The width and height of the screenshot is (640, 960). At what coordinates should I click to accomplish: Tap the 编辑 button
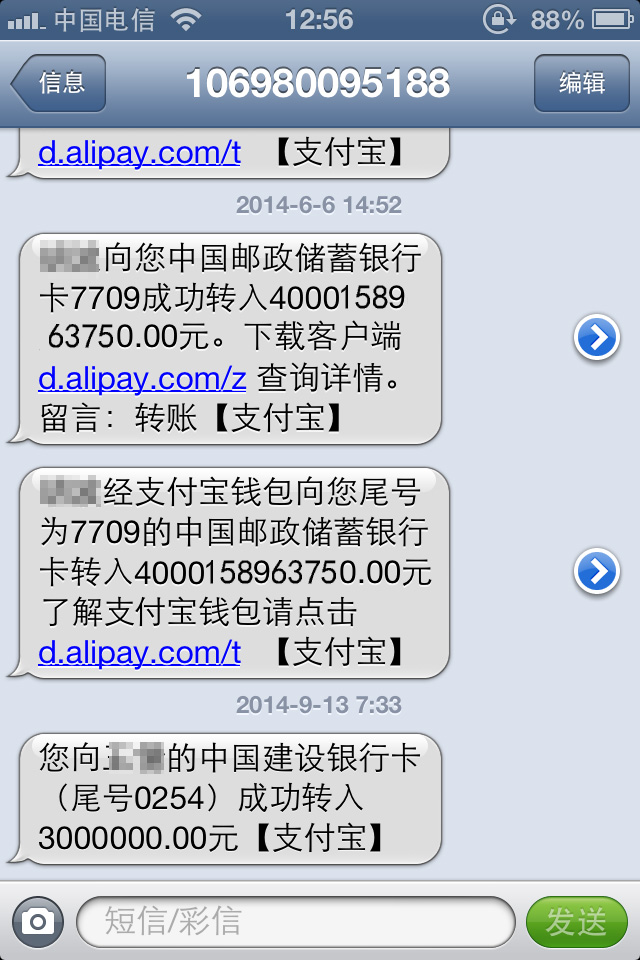coord(581,83)
